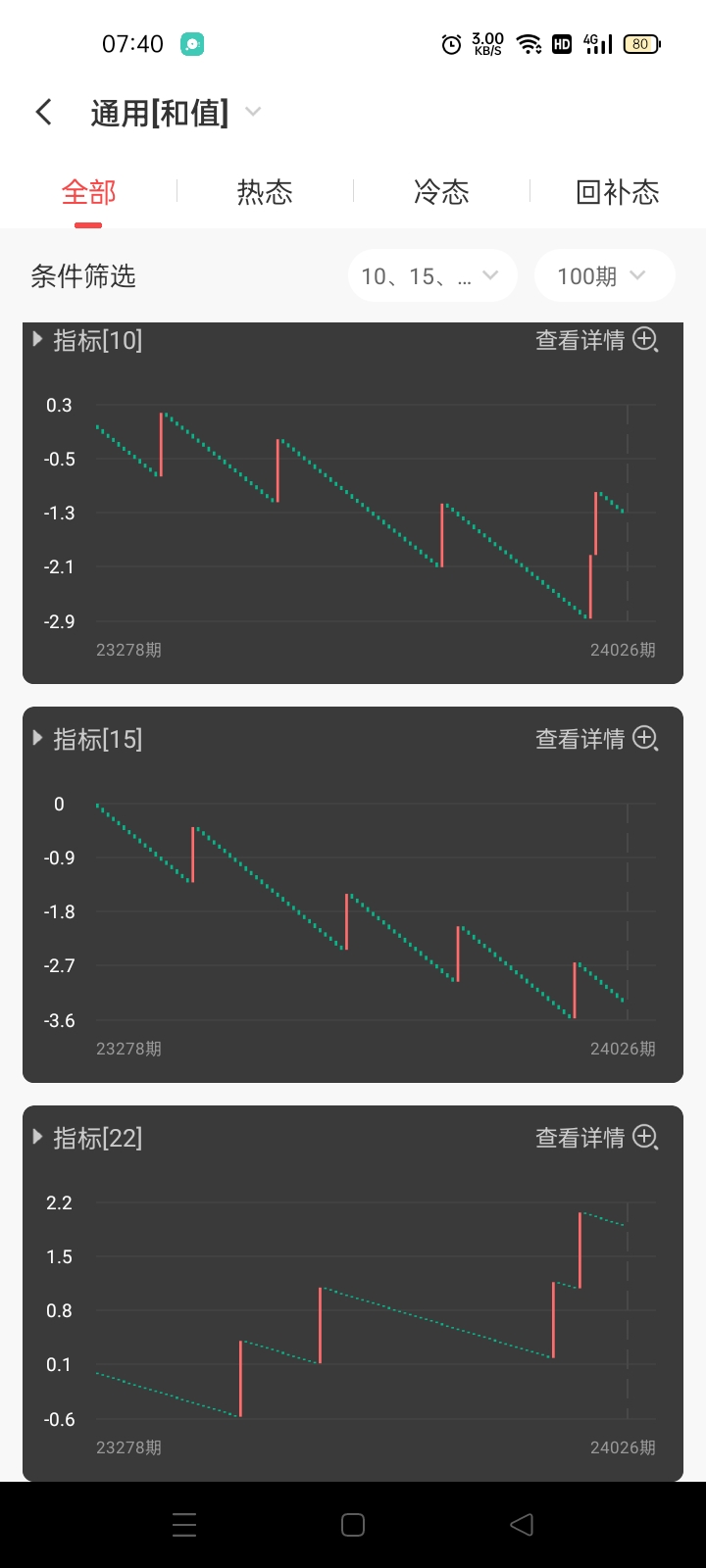Open the 10、15 indicator filter dropdown
The height and width of the screenshot is (1568, 706).
pyautogui.click(x=431, y=275)
